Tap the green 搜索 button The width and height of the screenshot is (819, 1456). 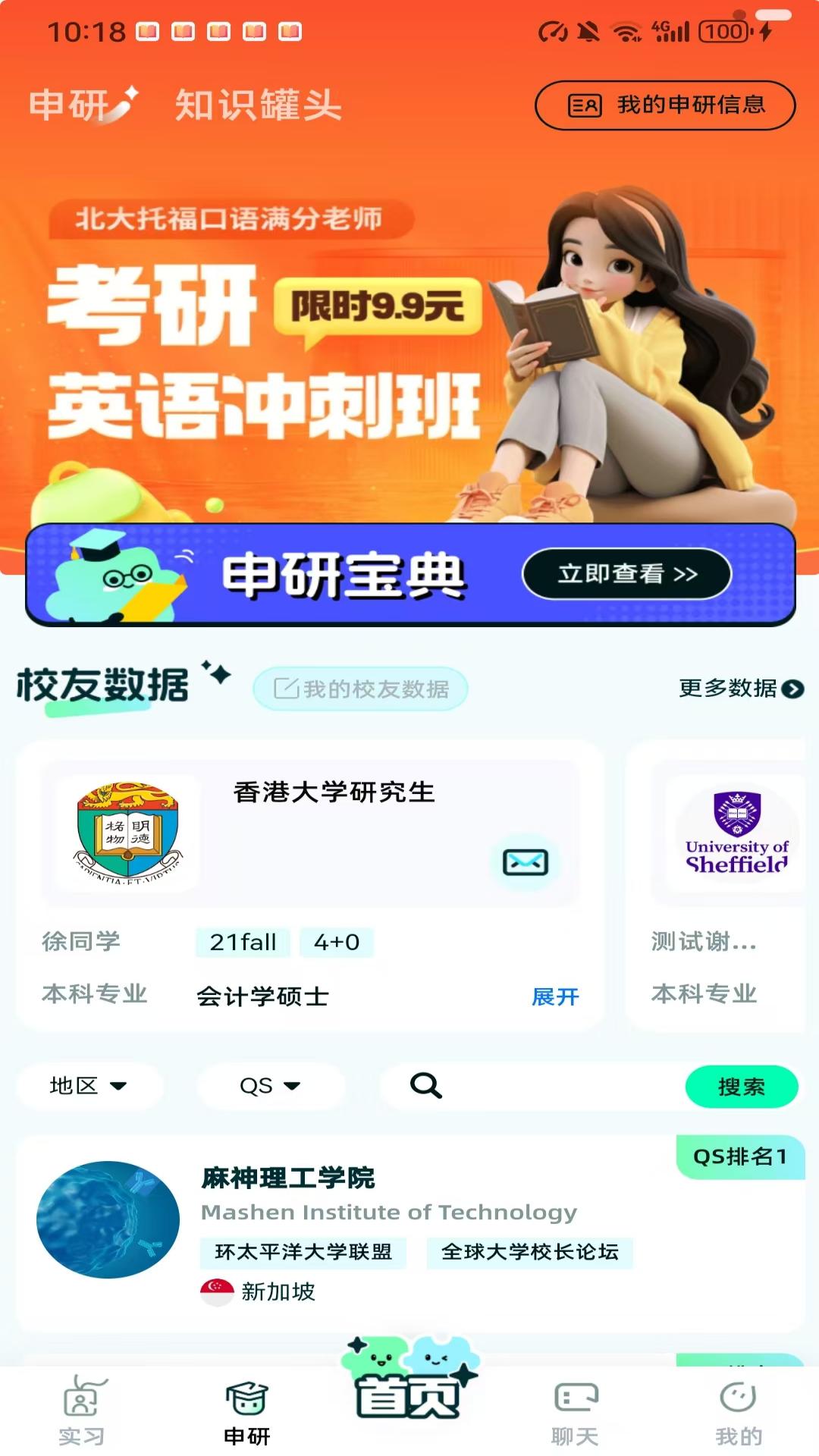(x=741, y=1087)
